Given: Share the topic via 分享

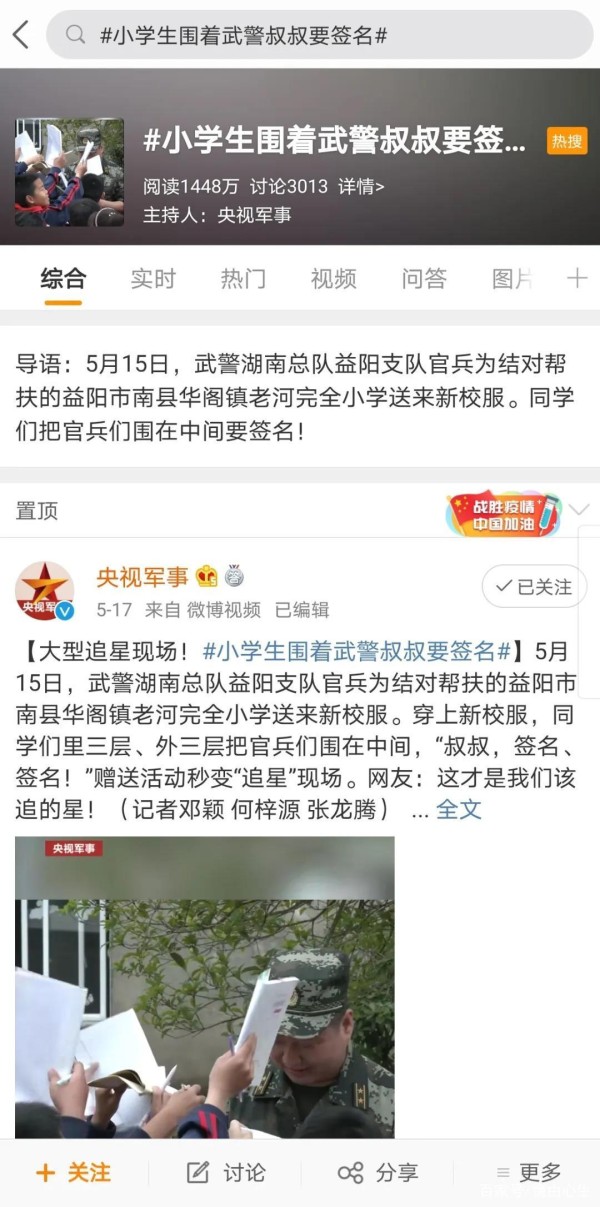Looking at the screenshot, I should point(377,1172).
